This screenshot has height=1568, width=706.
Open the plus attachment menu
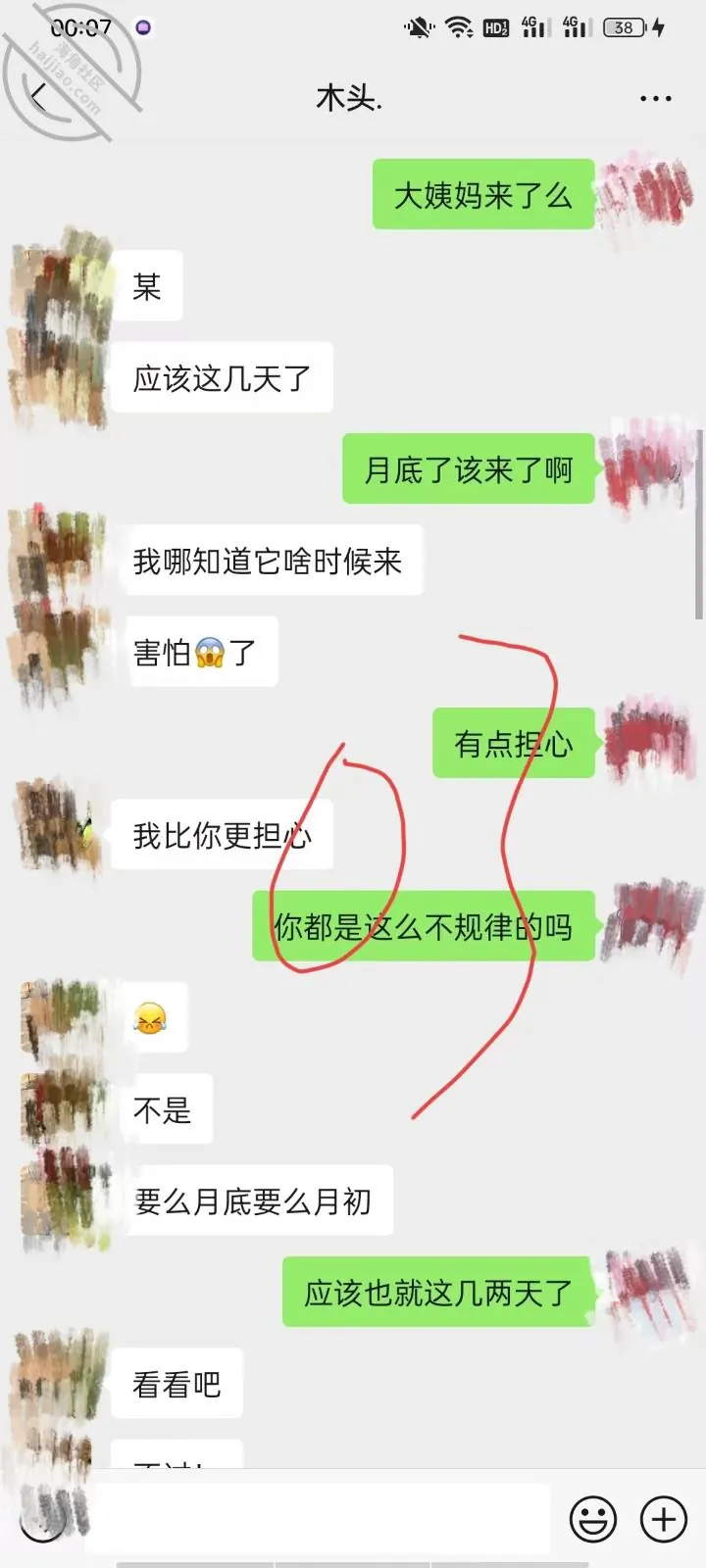pos(664,1519)
